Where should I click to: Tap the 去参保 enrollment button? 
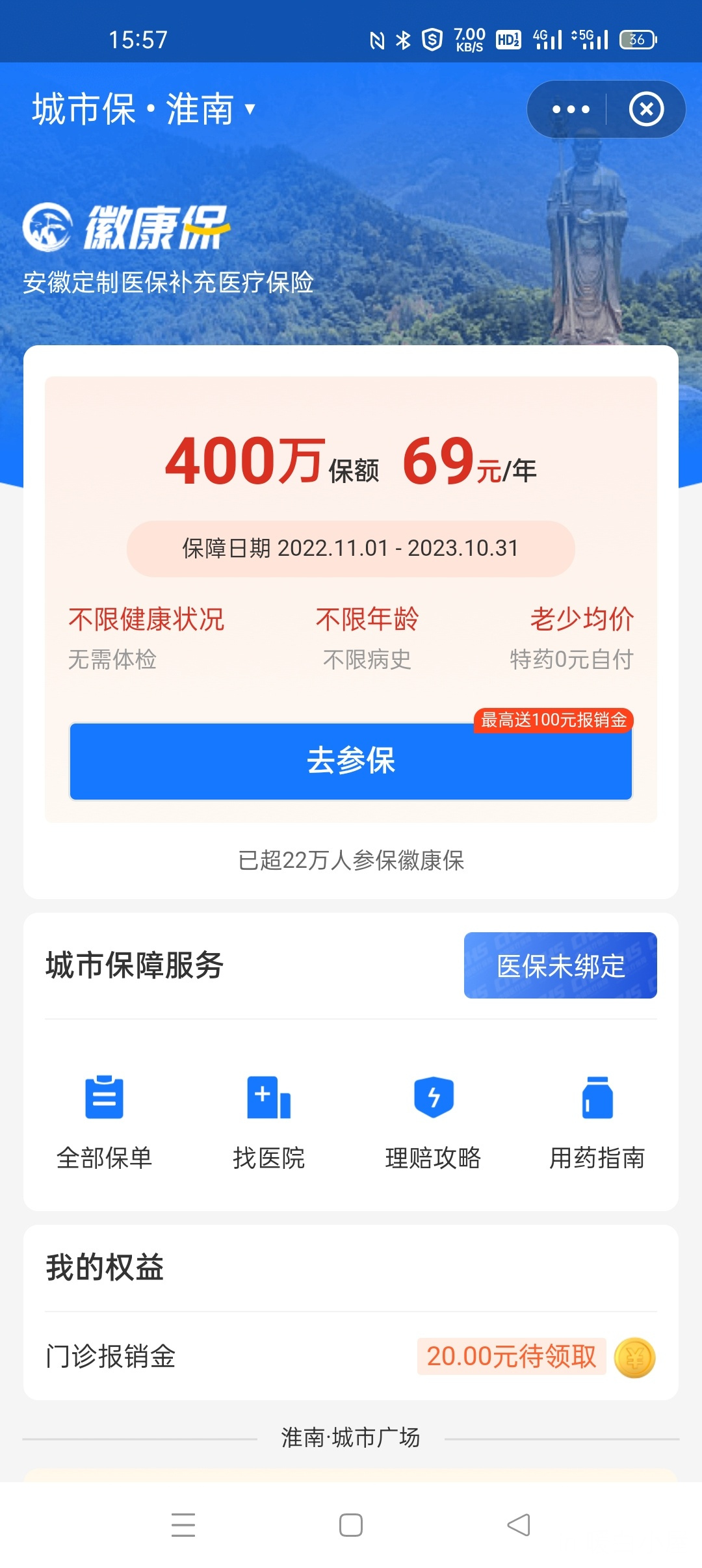click(x=351, y=761)
